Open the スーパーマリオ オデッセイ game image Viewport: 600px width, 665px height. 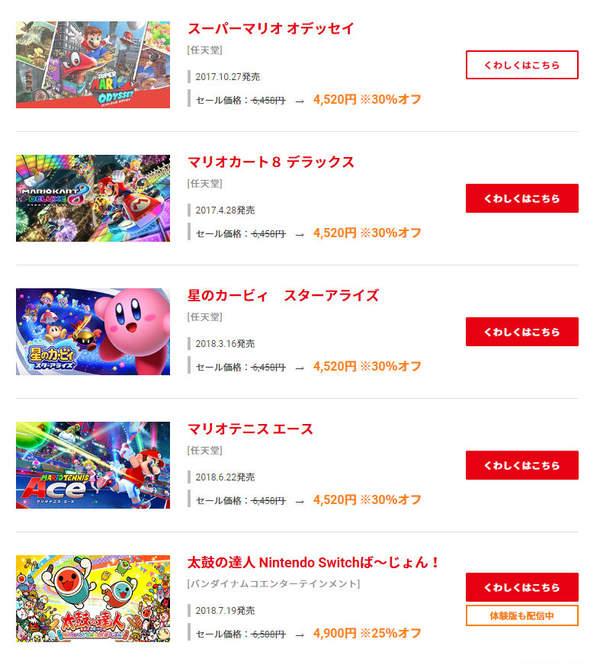pyautogui.click(x=93, y=65)
